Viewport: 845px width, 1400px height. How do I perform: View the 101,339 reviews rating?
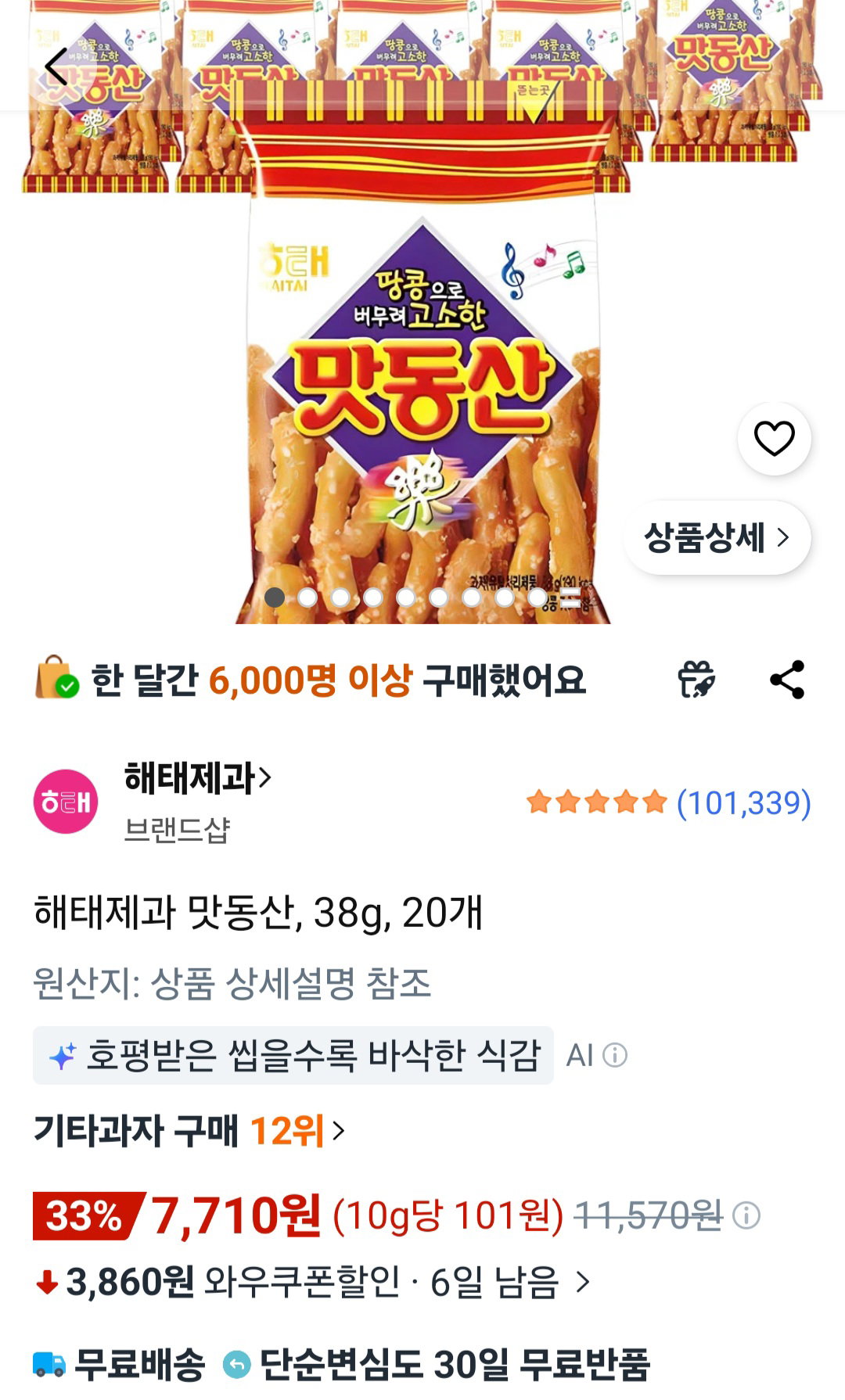tap(669, 802)
